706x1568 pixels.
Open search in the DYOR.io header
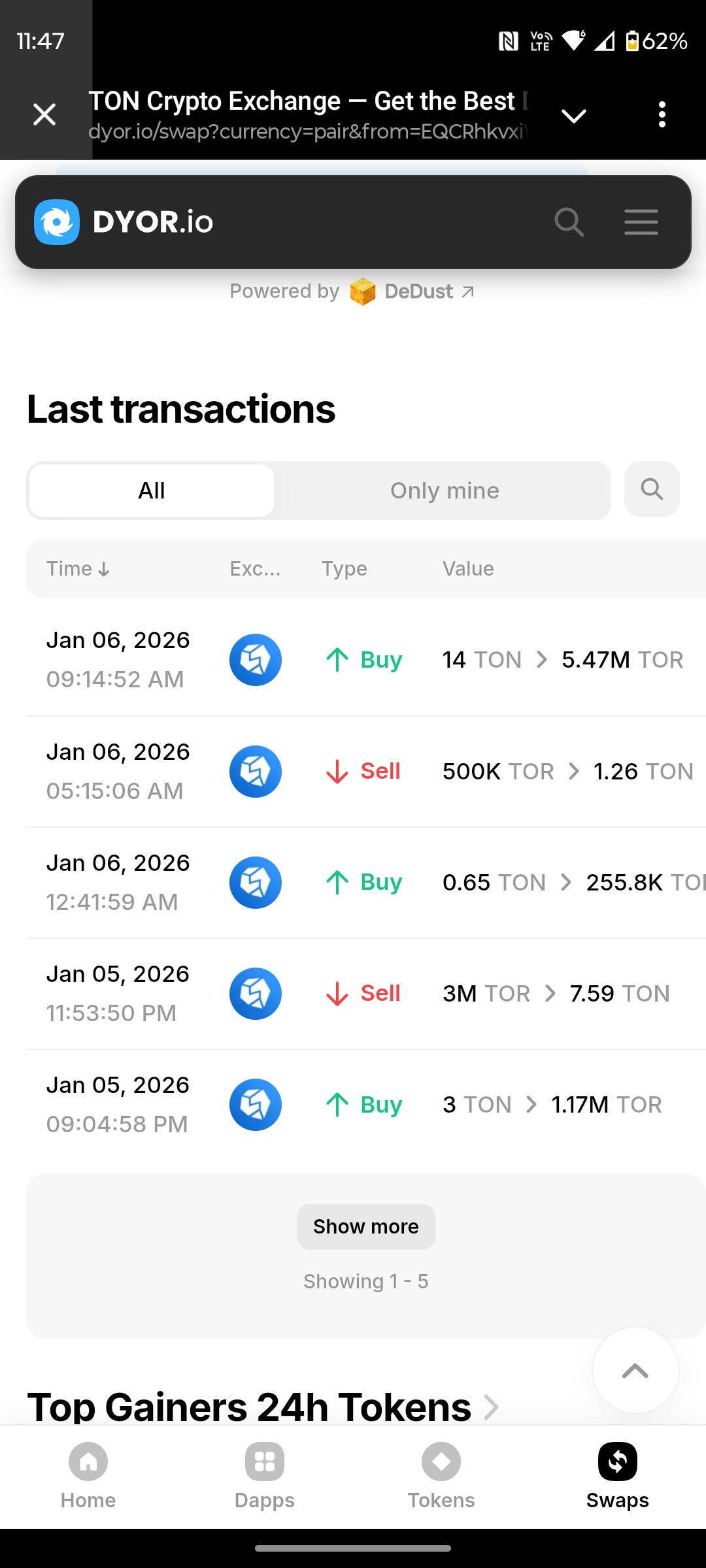point(569,222)
